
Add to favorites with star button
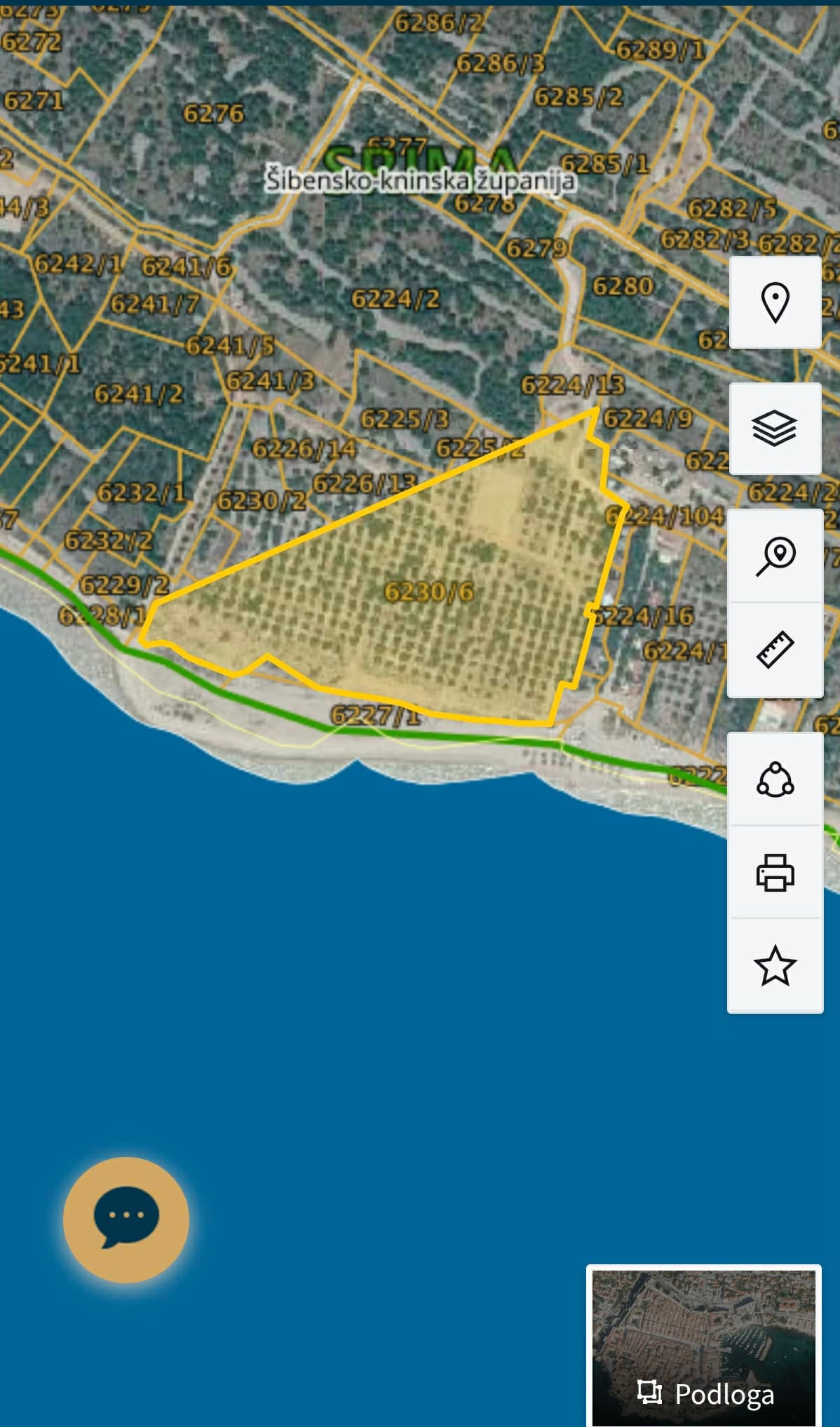[x=775, y=965]
